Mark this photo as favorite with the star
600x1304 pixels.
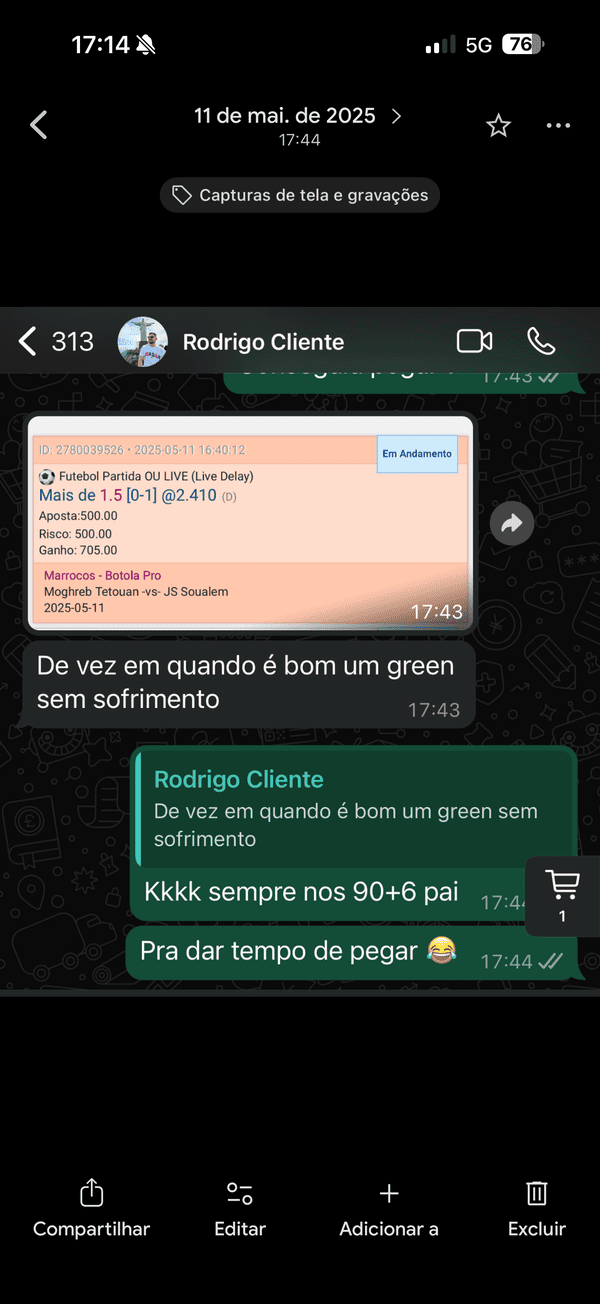(498, 125)
